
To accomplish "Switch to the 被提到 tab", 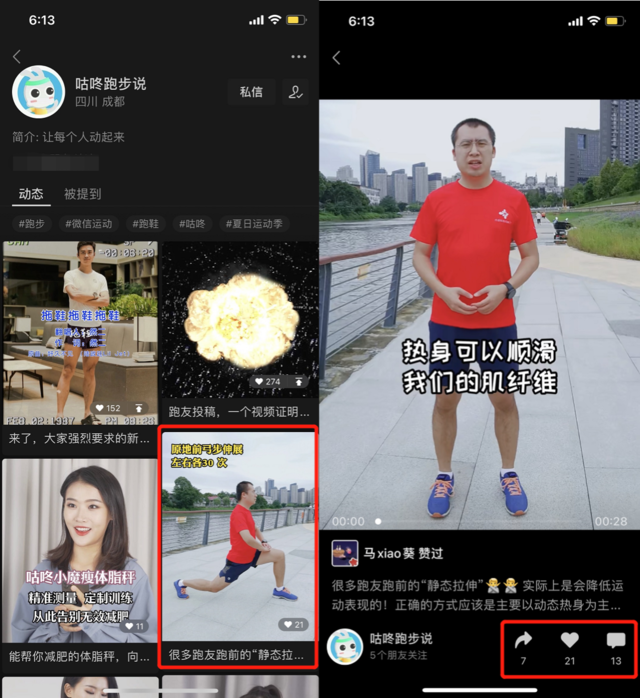I will (82, 194).
